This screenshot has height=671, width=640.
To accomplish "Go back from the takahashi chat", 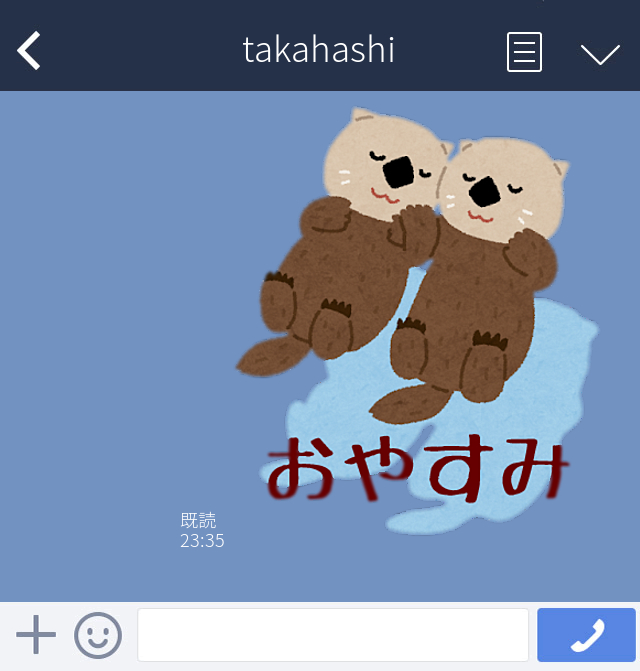I will [x=30, y=50].
